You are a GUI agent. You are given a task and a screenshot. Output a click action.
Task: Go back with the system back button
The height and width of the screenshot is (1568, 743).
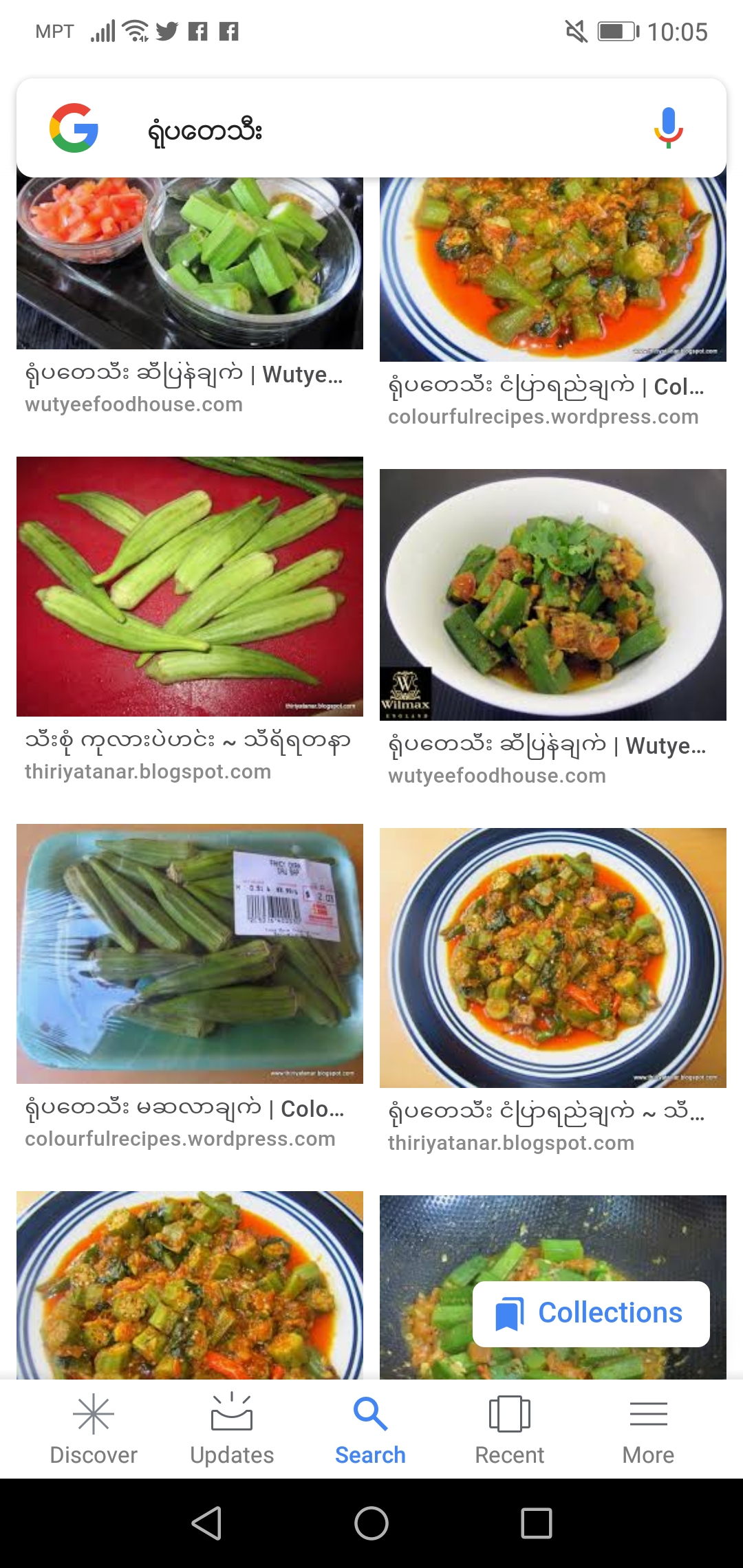(x=206, y=1523)
